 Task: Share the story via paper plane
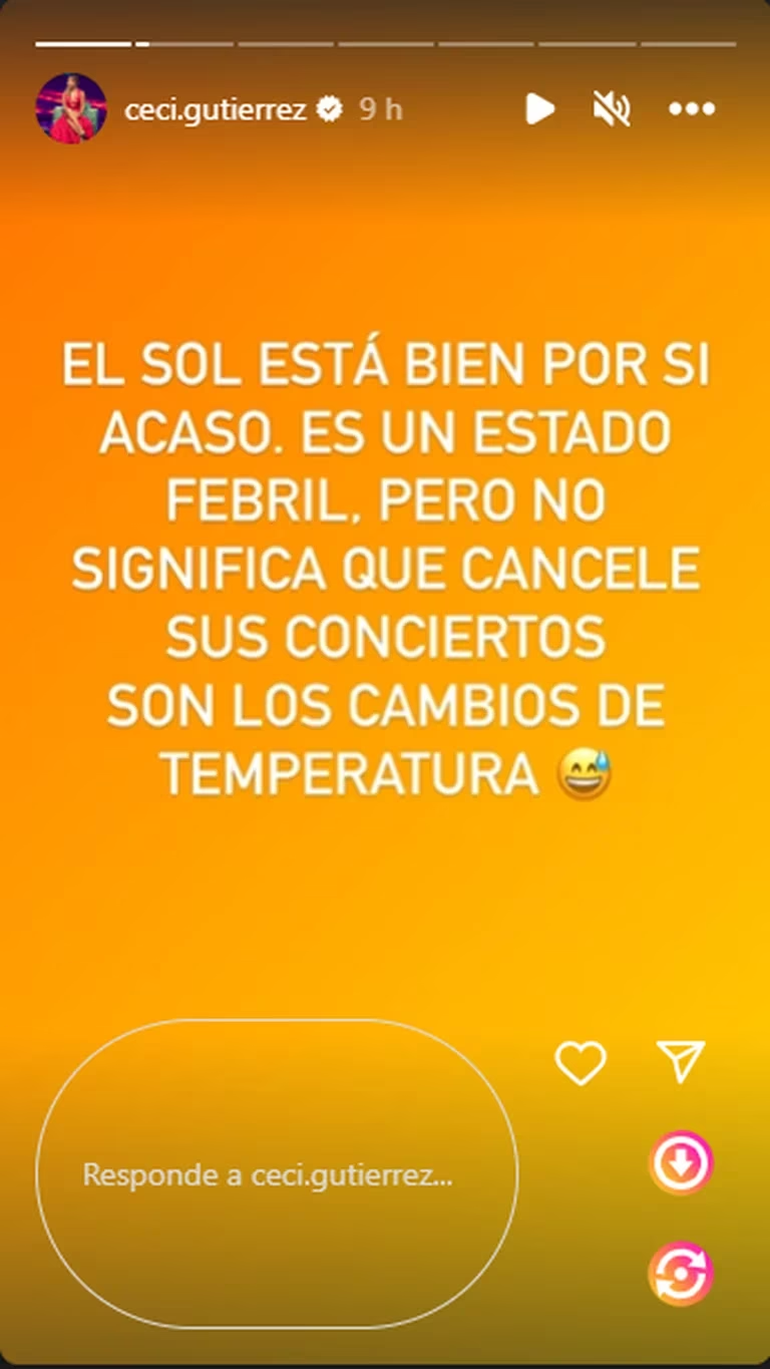681,1061
